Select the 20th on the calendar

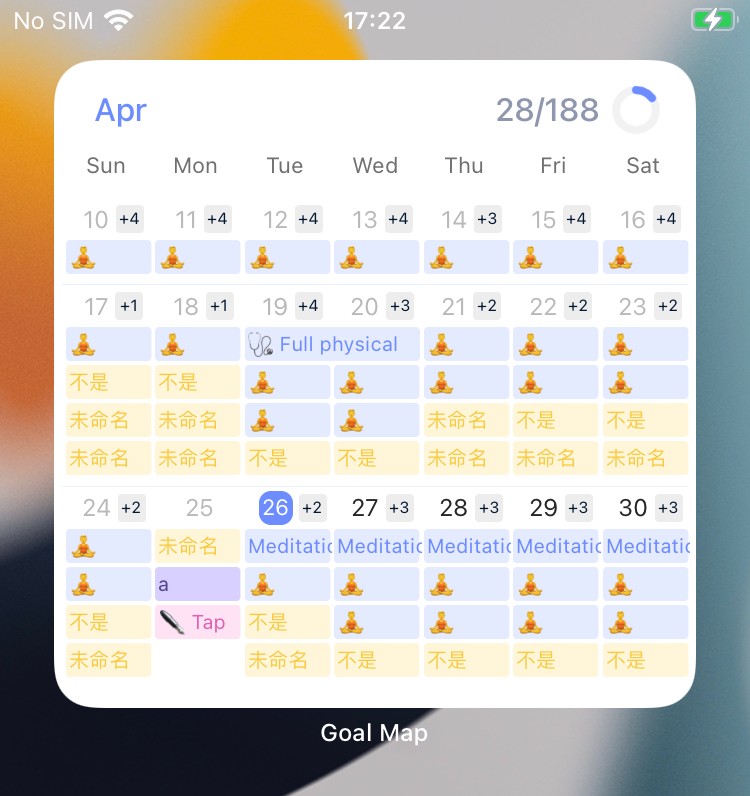click(x=364, y=307)
